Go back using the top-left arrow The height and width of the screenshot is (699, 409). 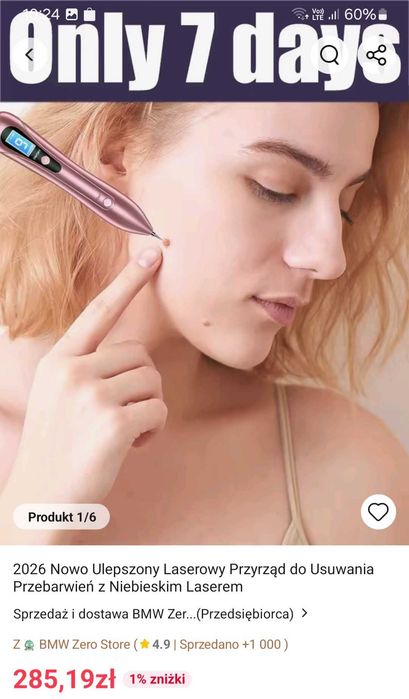click(x=29, y=55)
